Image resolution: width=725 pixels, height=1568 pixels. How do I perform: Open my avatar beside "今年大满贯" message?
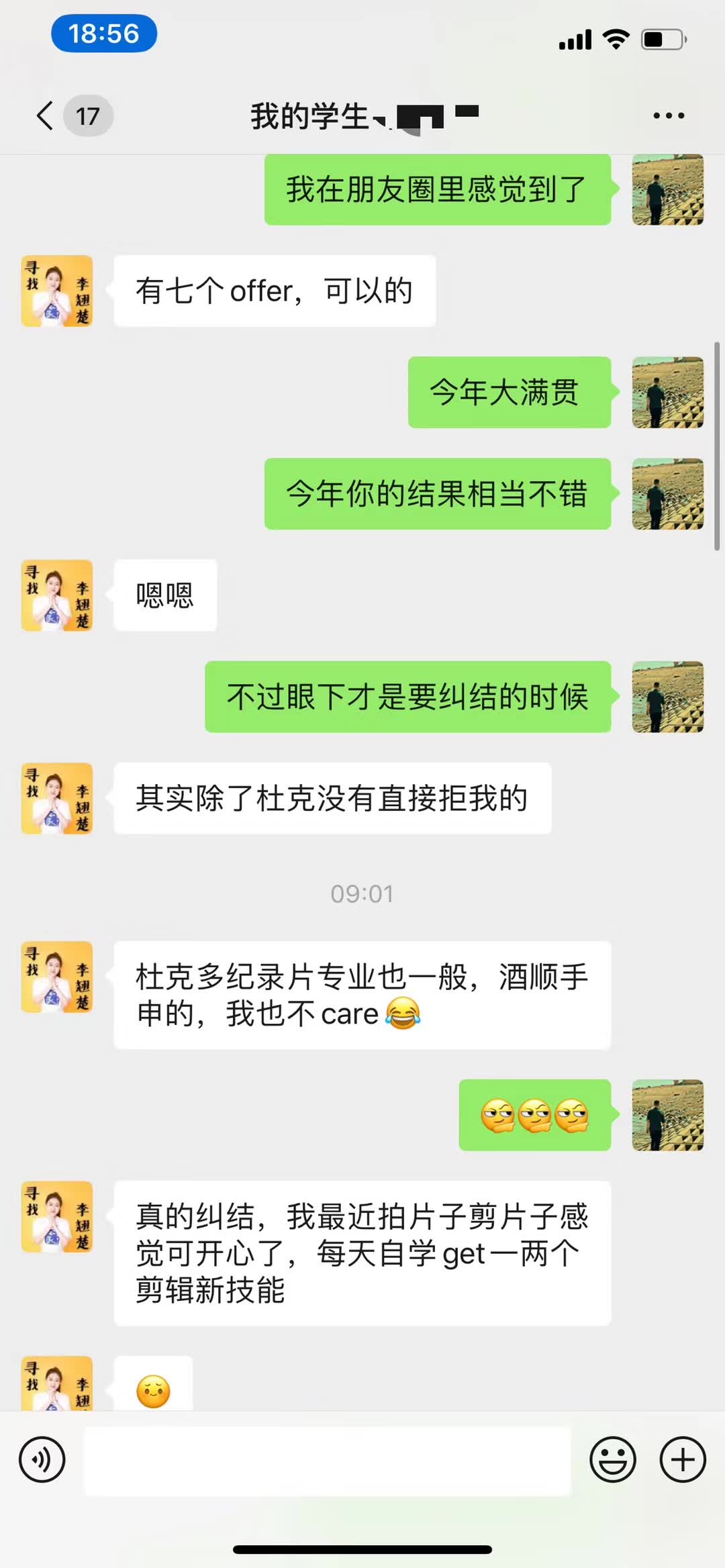tap(667, 393)
